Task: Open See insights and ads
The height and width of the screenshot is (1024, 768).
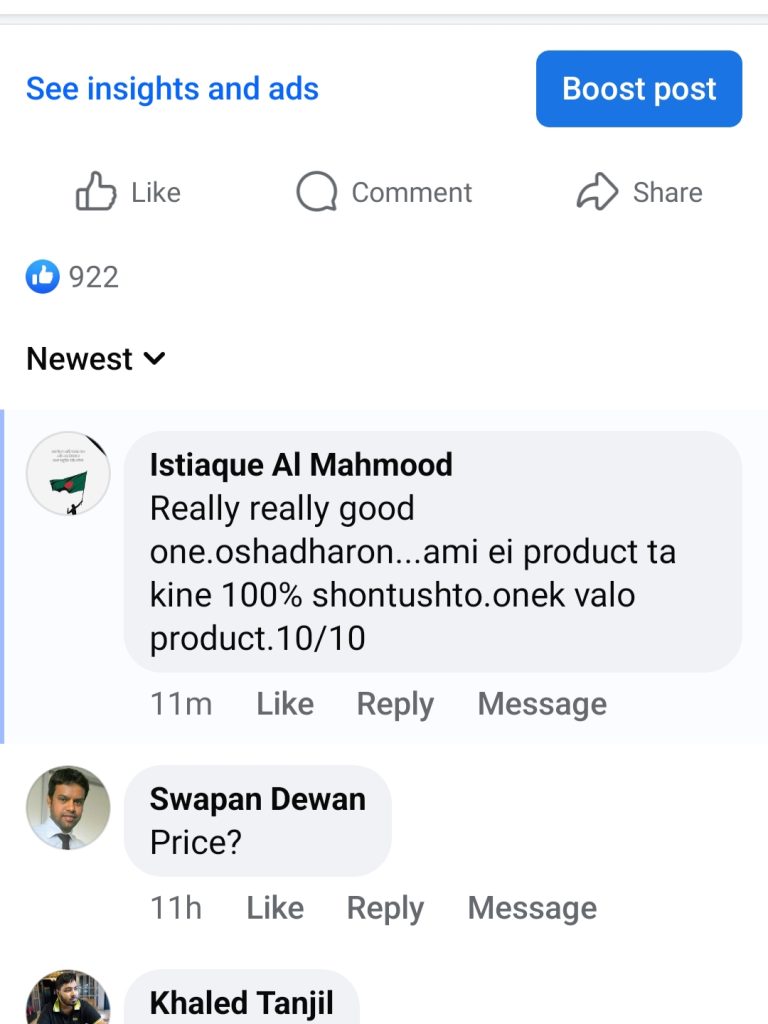Action: point(172,89)
